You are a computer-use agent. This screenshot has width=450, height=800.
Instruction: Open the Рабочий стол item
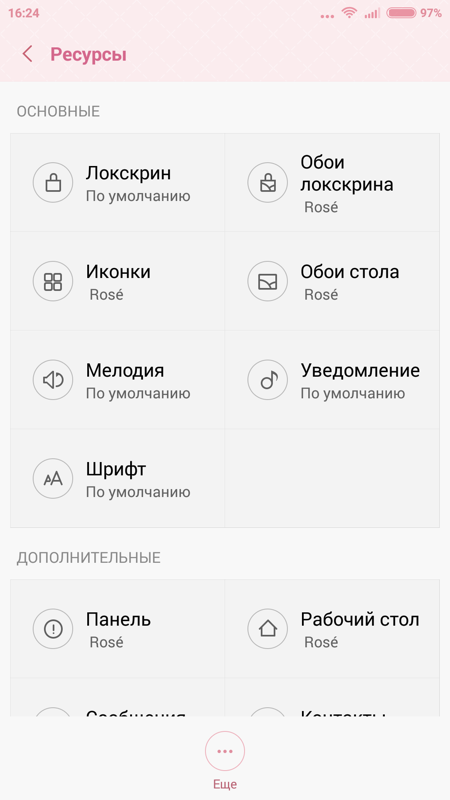(332, 629)
